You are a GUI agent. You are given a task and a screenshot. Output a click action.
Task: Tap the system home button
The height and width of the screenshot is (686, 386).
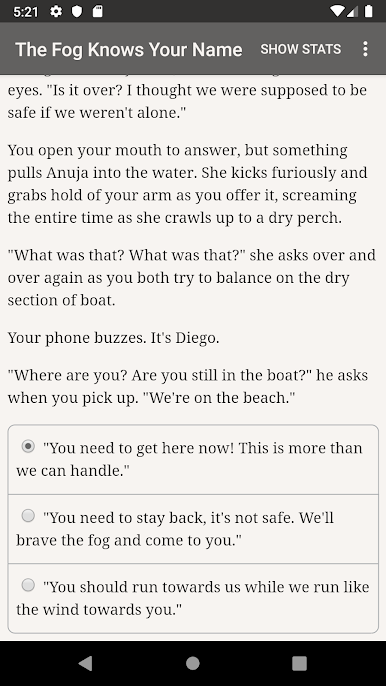point(193,663)
